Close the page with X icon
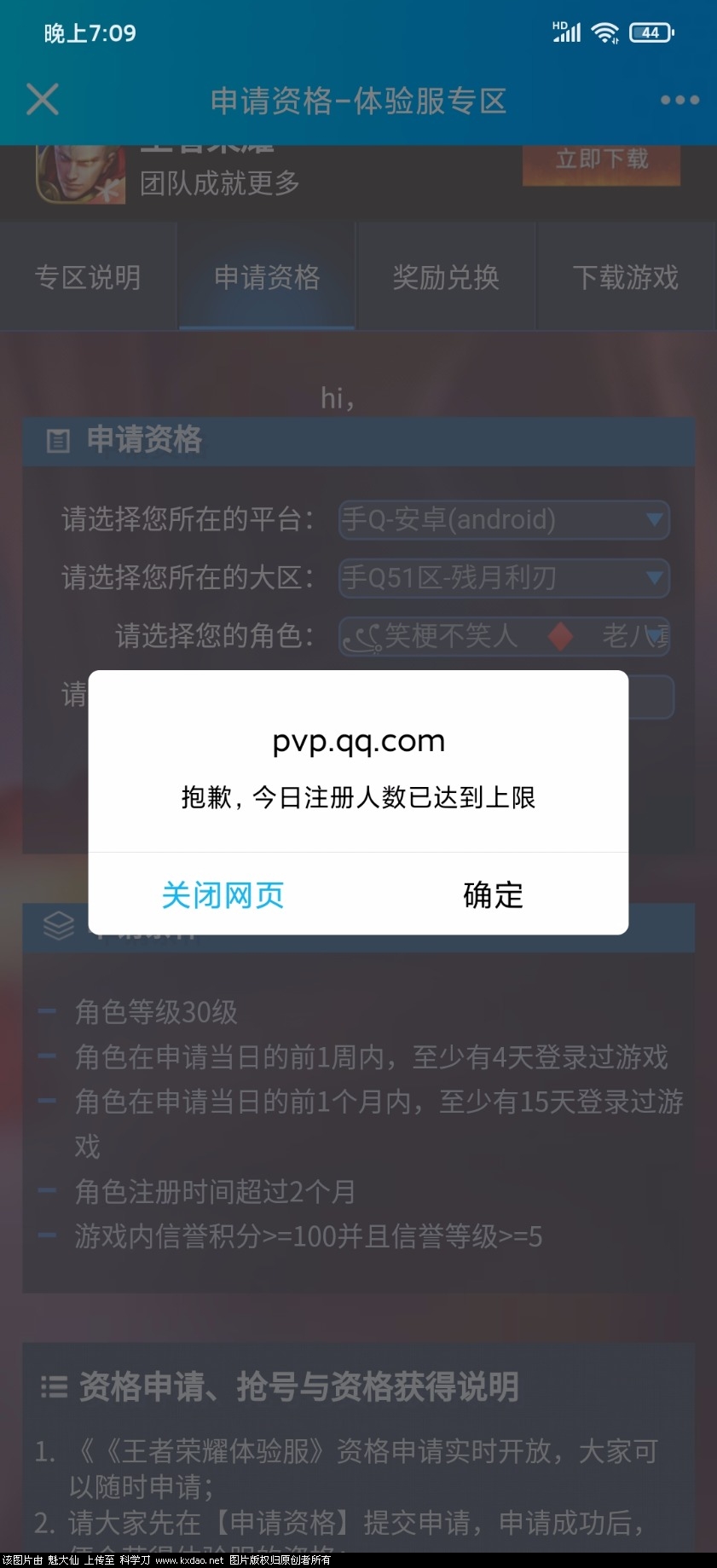The width and height of the screenshot is (717, 1568). (43, 100)
